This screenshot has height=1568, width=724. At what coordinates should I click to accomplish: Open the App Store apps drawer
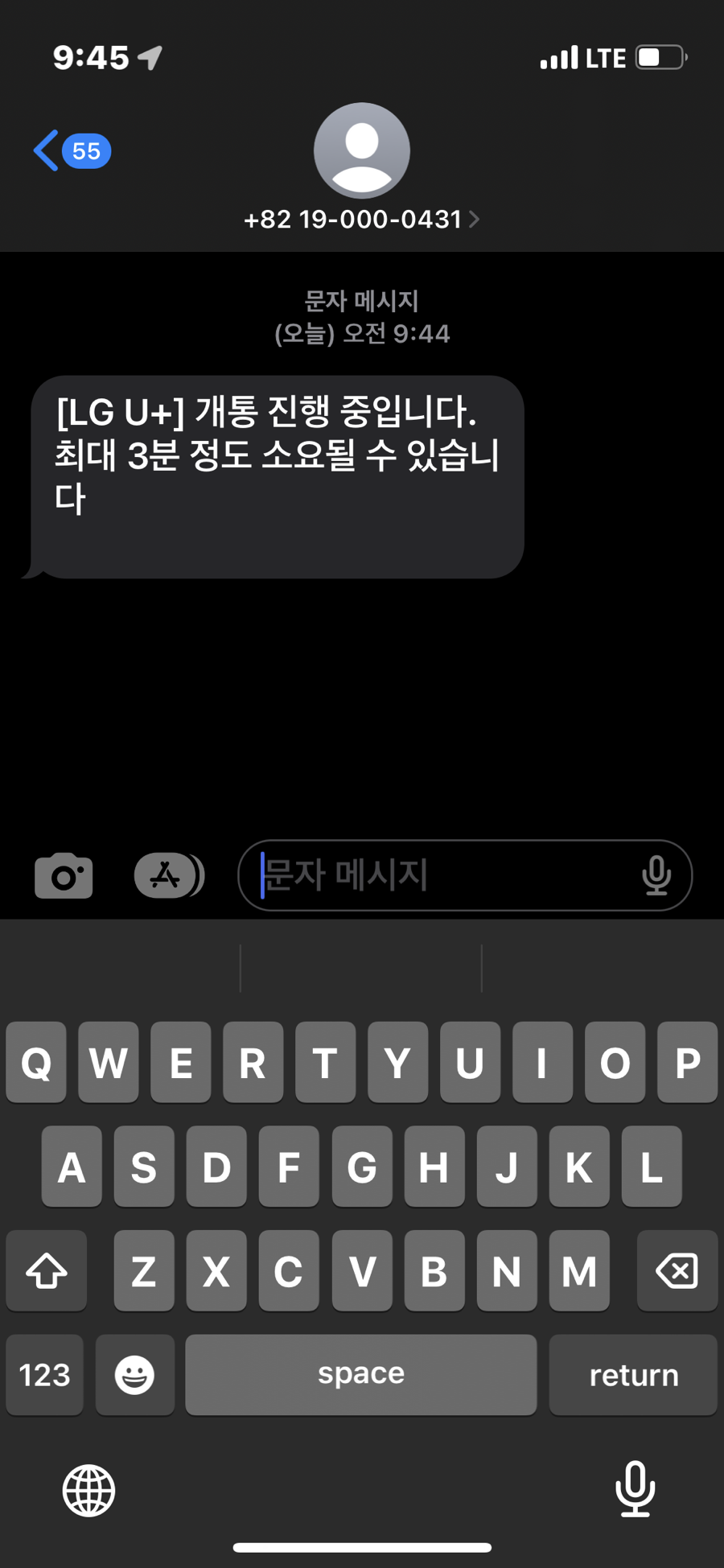pos(168,875)
